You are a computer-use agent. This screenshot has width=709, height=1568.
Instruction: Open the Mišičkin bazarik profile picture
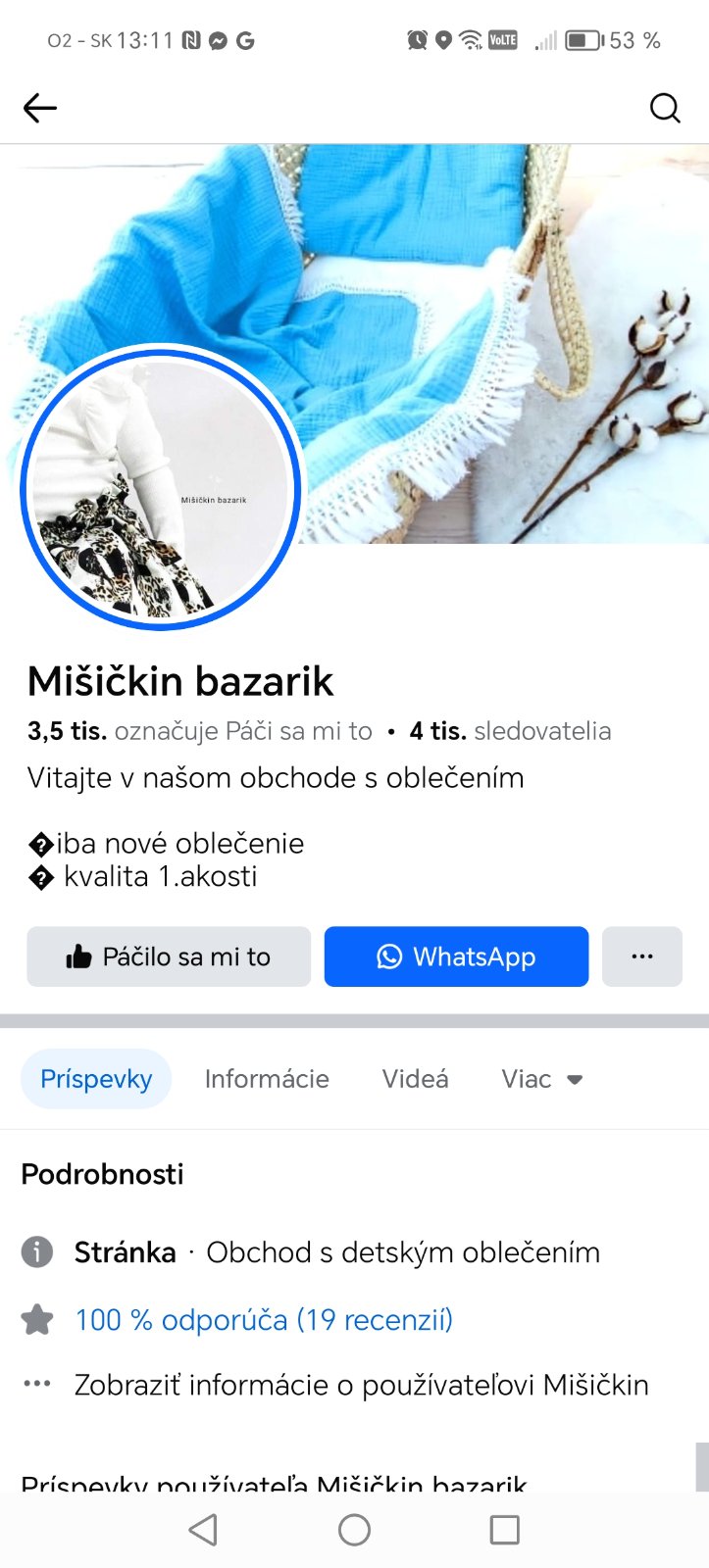pos(162,487)
